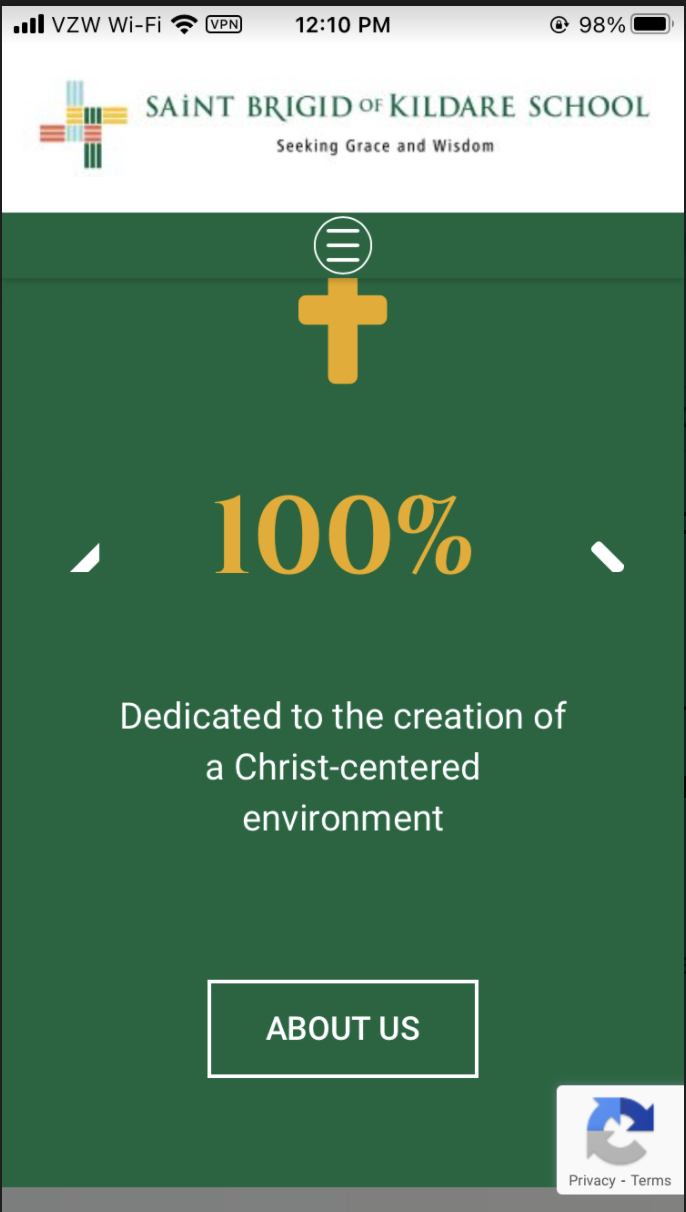Open the reCAPTCHA Terms link

click(651, 1180)
